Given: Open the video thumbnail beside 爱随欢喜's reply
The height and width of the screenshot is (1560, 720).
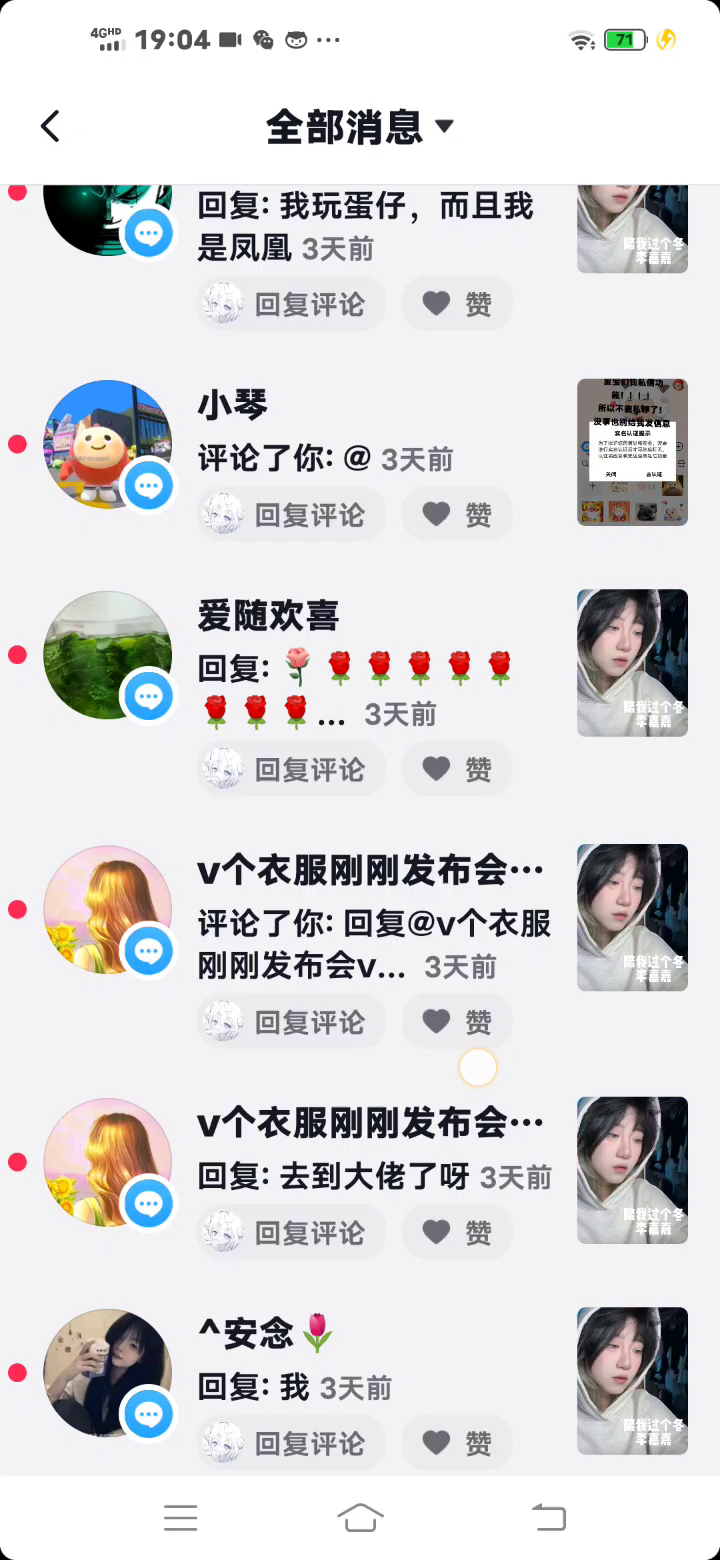Looking at the screenshot, I should [632, 663].
